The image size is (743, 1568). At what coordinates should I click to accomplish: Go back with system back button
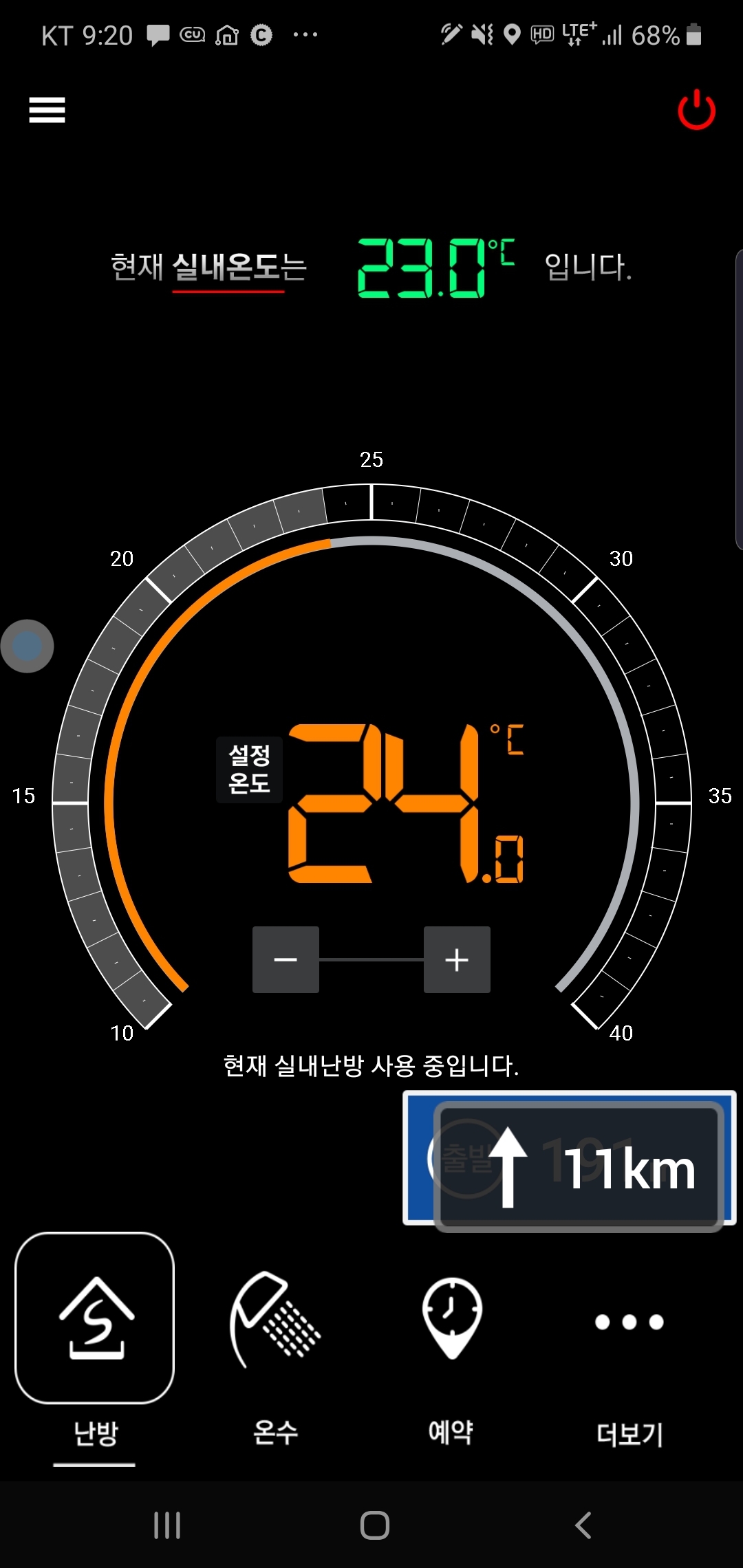pyautogui.click(x=583, y=1525)
